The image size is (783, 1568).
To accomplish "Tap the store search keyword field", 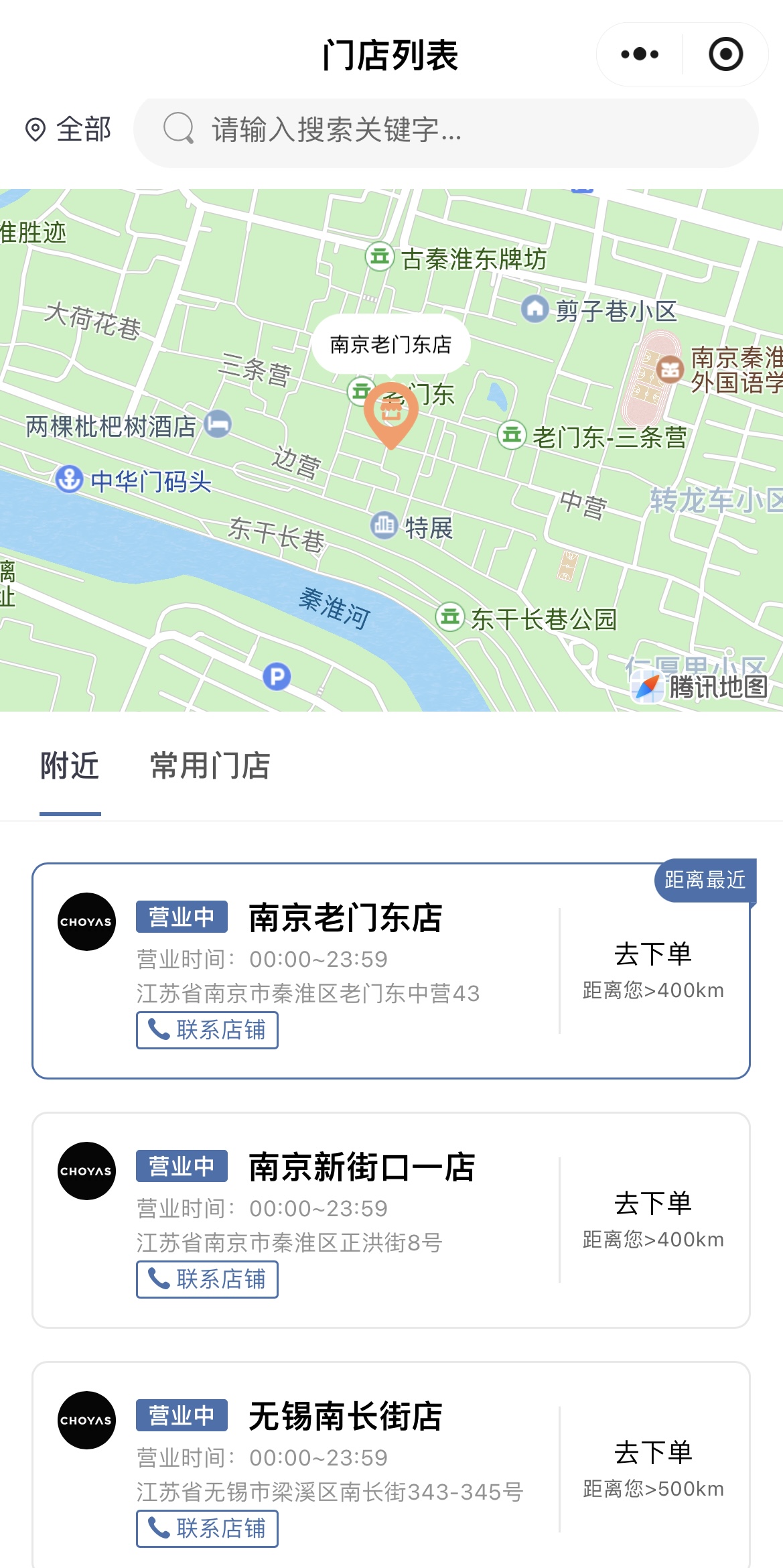I will point(446,130).
